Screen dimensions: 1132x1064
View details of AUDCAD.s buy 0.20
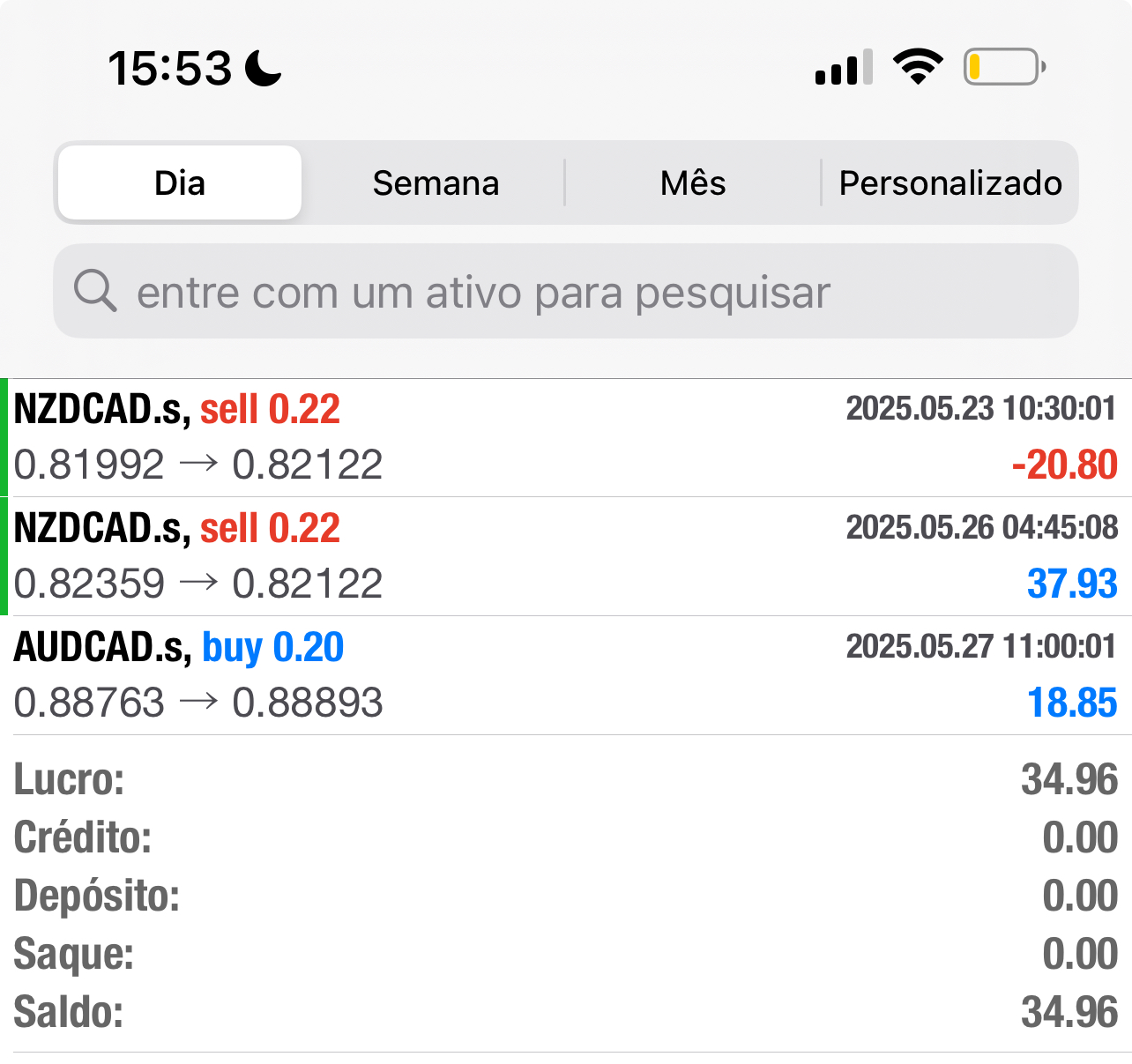coord(566,675)
